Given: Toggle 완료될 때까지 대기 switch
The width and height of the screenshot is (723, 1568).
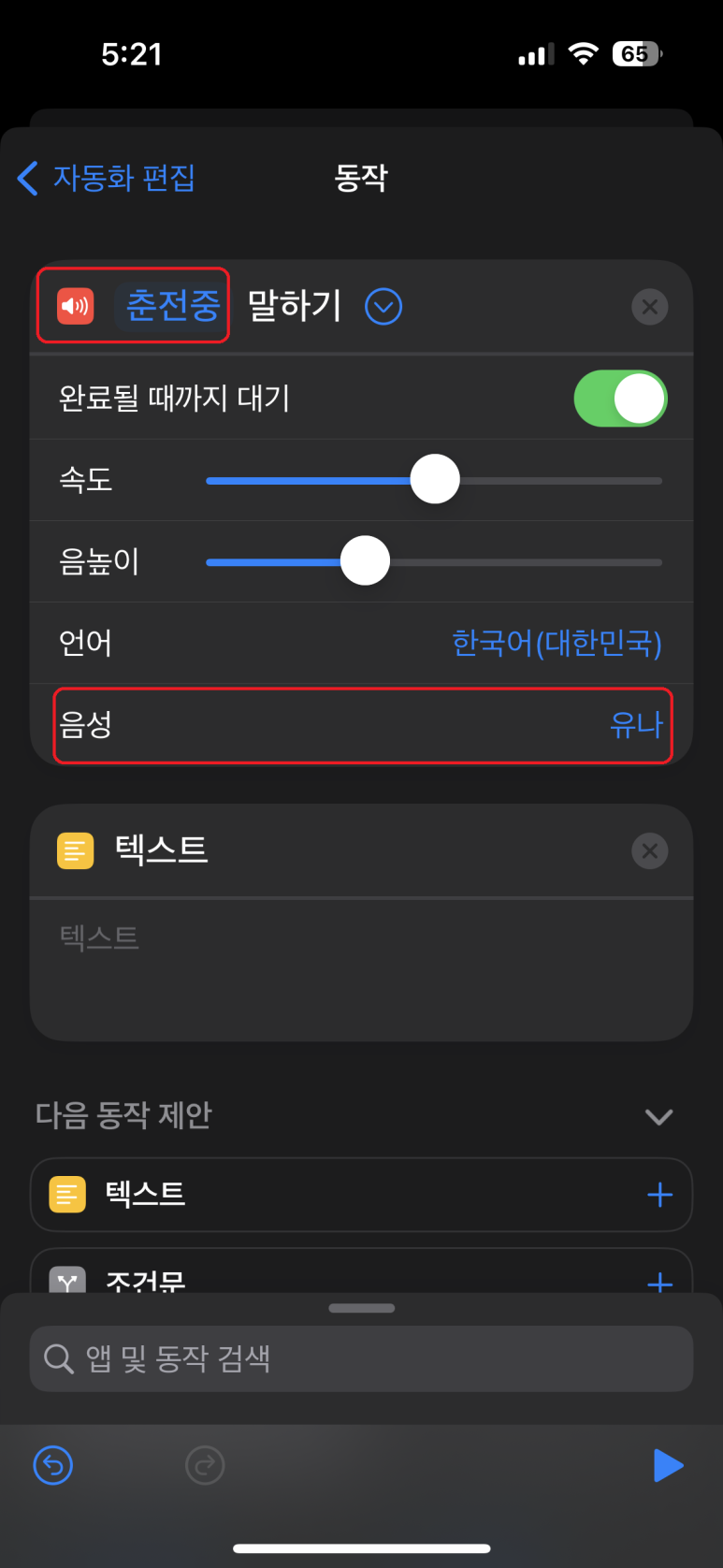Looking at the screenshot, I should click(620, 399).
